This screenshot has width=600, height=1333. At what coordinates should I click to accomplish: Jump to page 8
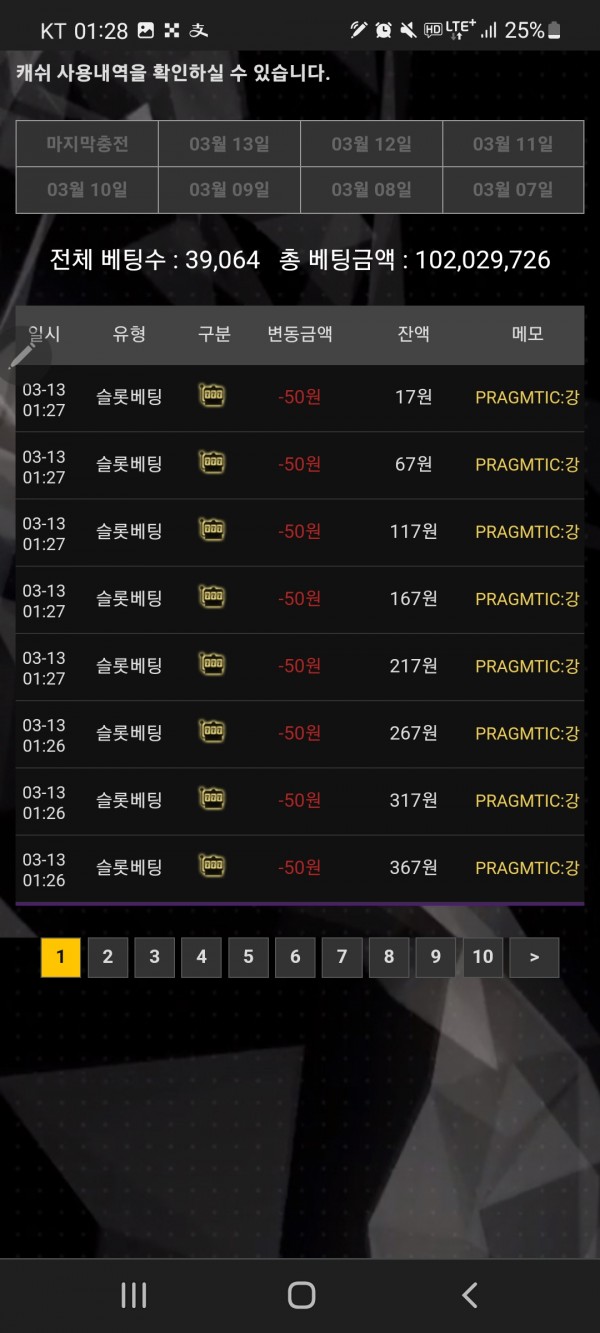point(389,957)
